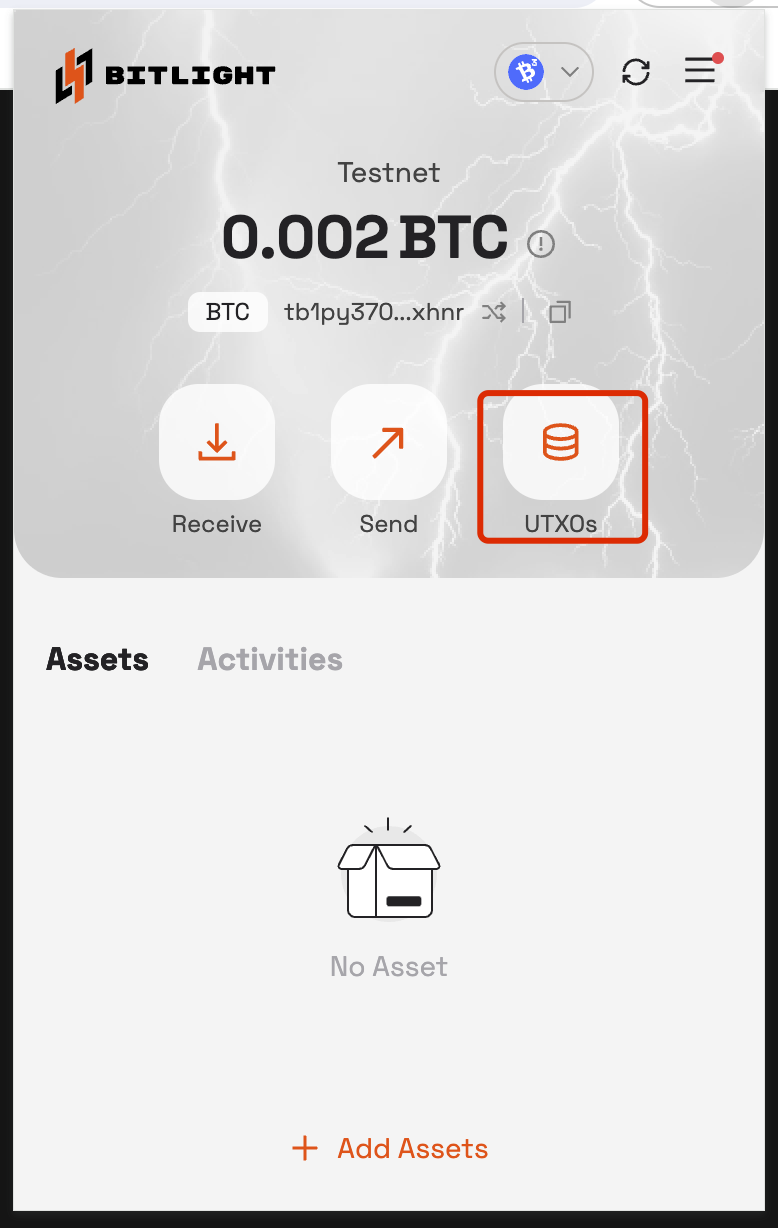Click Add Assets

[x=388, y=1148]
